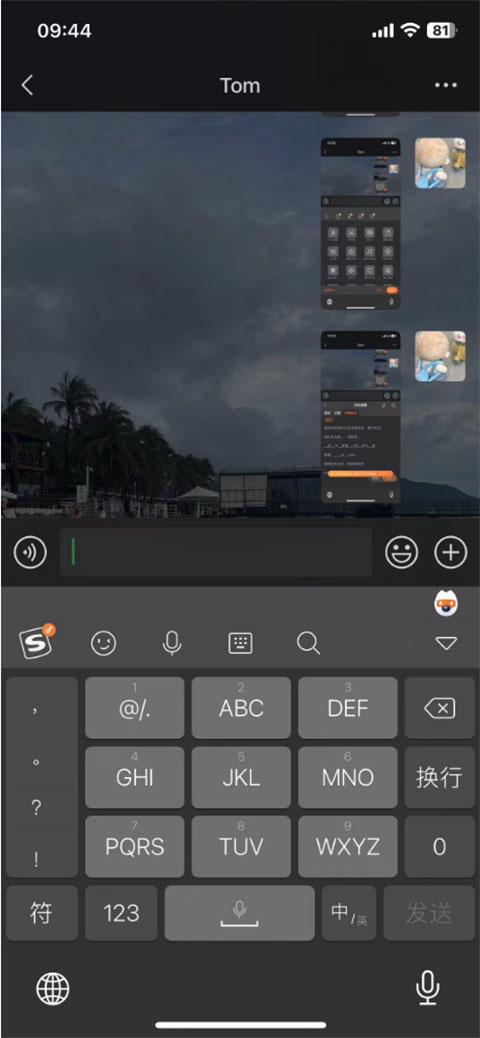Tap the message text field
The image size is (480, 1038).
pyautogui.click(x=216, y=552)
